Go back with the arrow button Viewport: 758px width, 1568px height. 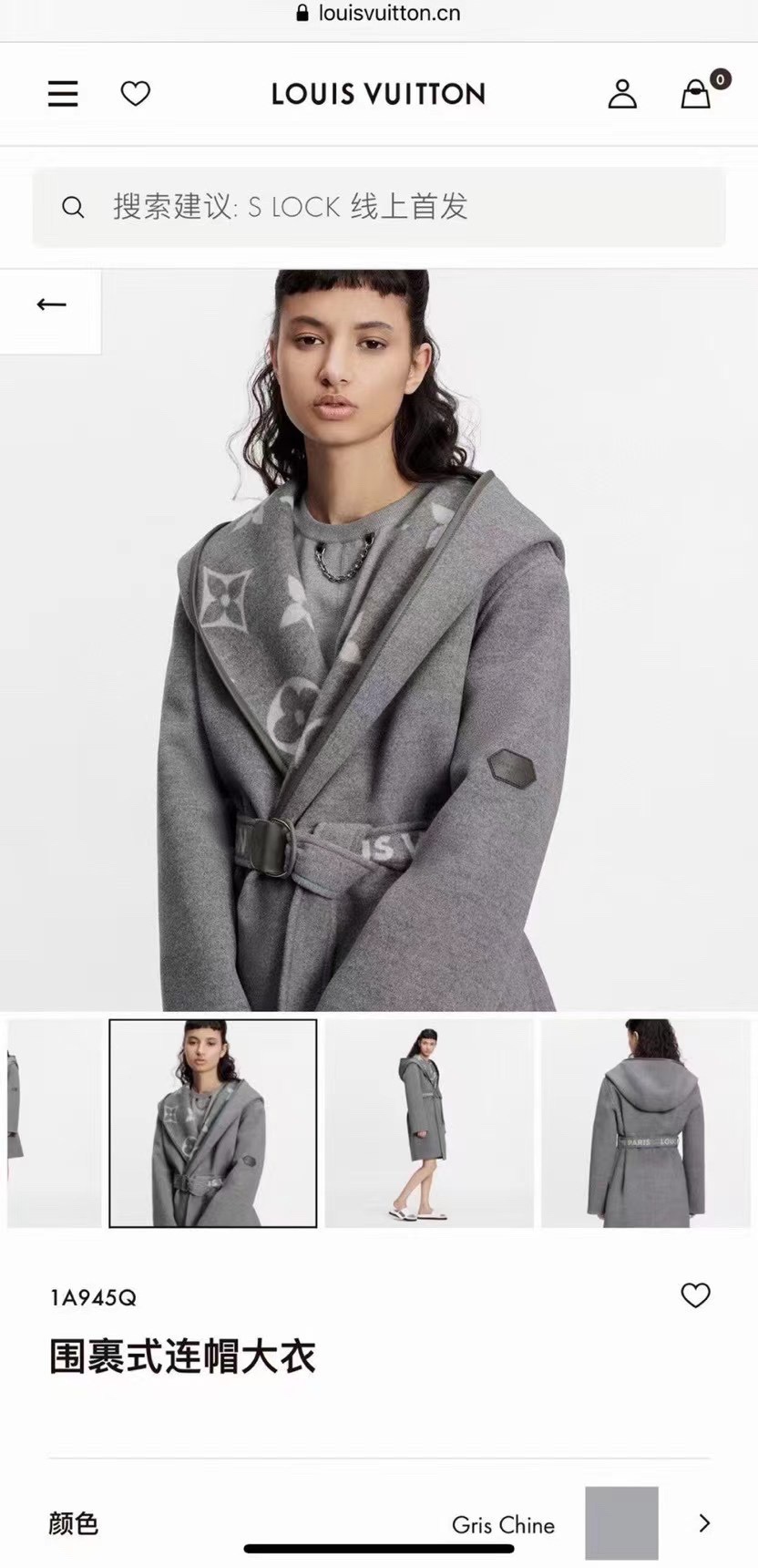(x=51, y=304)
